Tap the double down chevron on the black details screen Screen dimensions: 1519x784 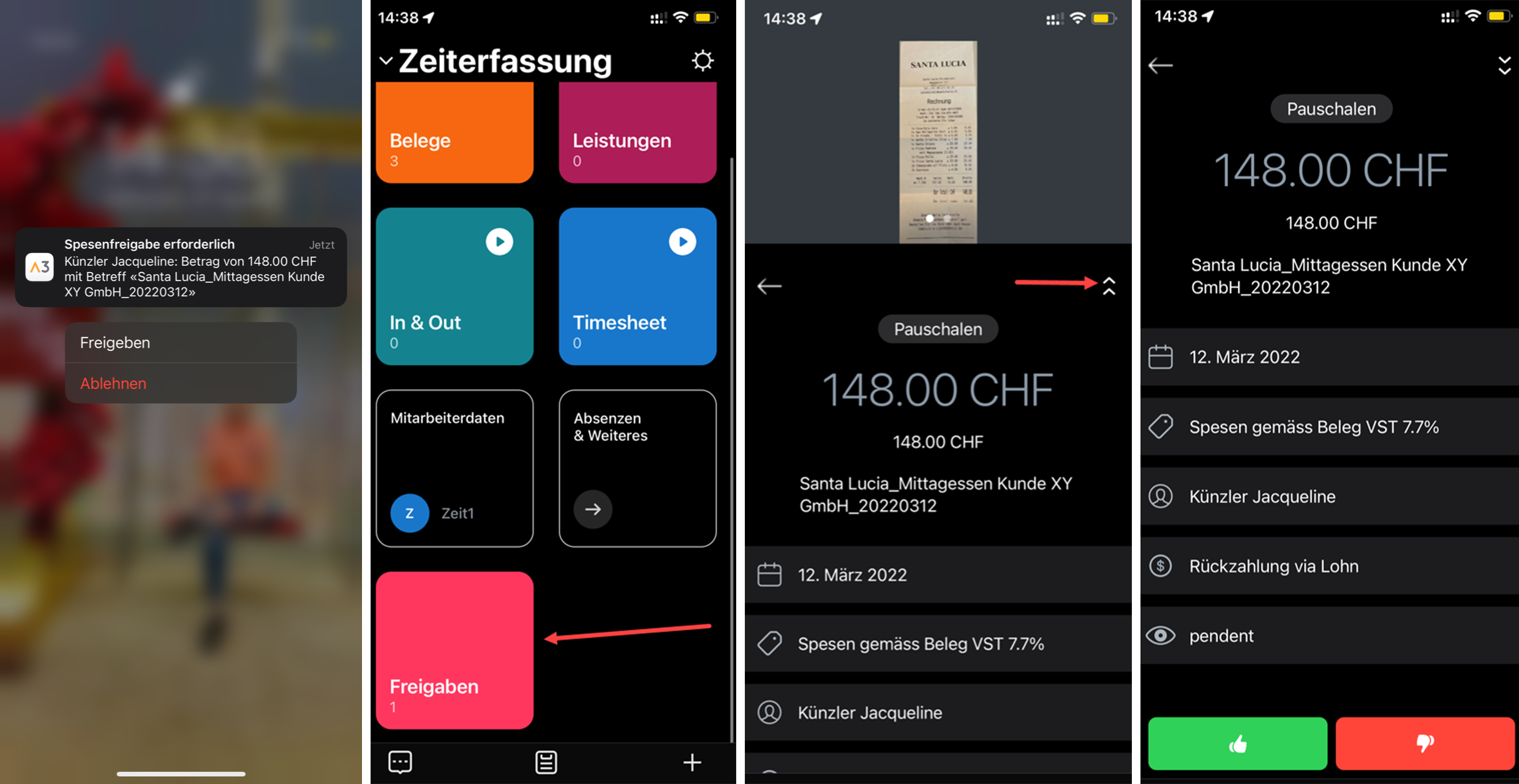point(1504,66)
